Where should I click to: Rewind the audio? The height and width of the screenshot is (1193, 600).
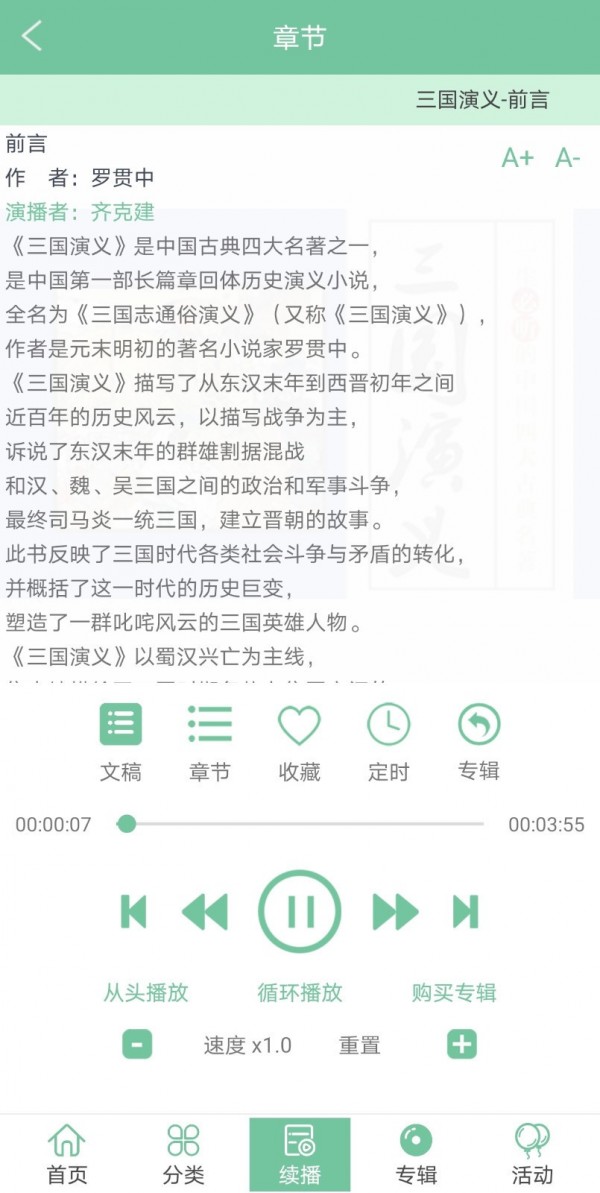(x=205, y=911)
